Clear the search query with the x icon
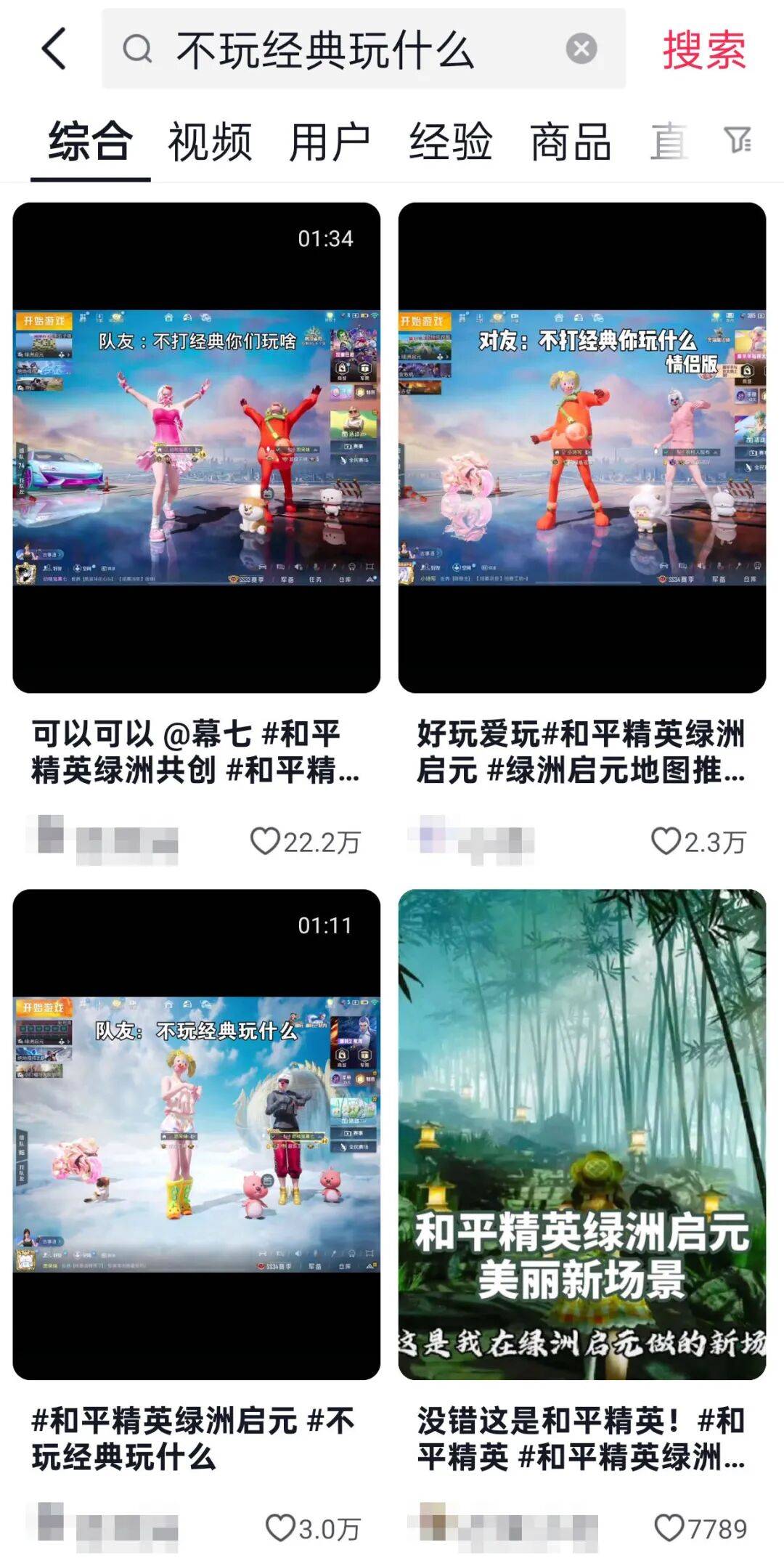 (x=579, y=48)
